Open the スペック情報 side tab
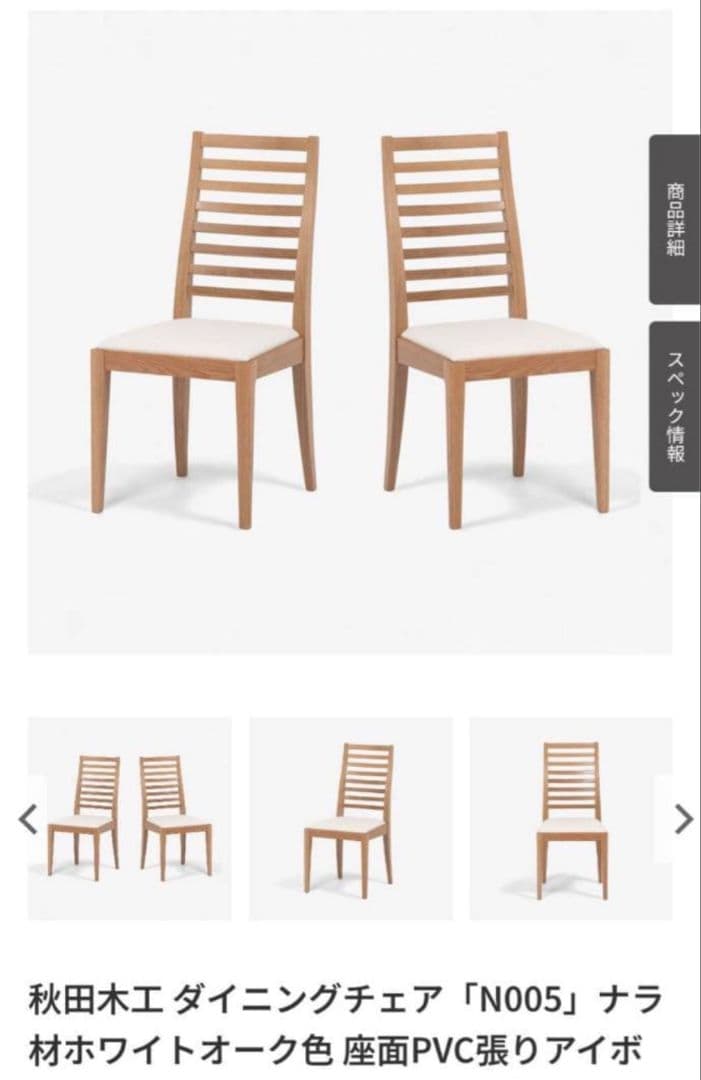The width and height of the screenshot is (701, 1080). coord(675,405)
